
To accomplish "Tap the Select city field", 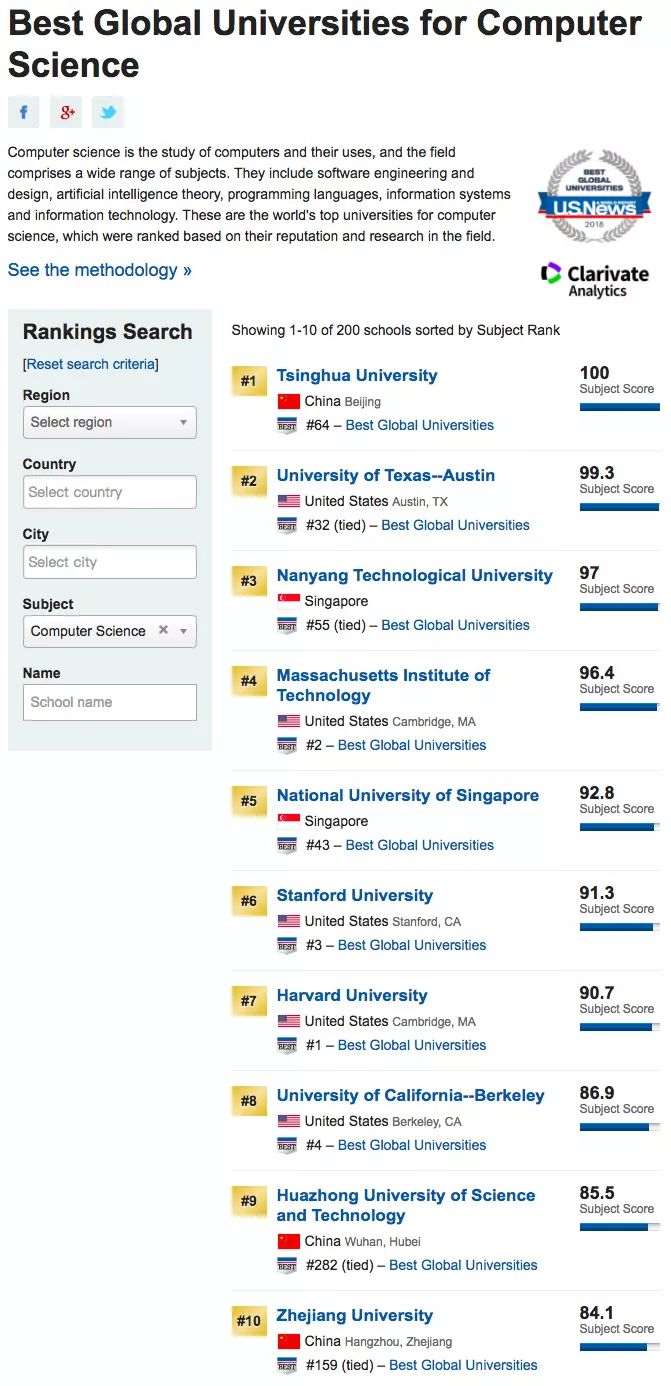I will click(110, 562).
